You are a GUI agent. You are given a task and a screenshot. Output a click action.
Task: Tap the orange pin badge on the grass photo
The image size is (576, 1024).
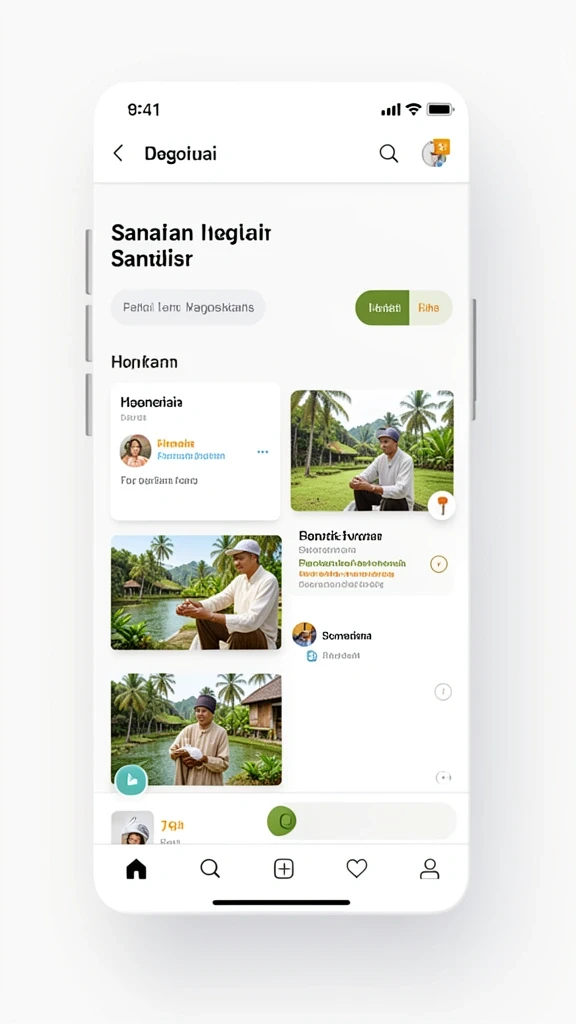pos(441,505)
